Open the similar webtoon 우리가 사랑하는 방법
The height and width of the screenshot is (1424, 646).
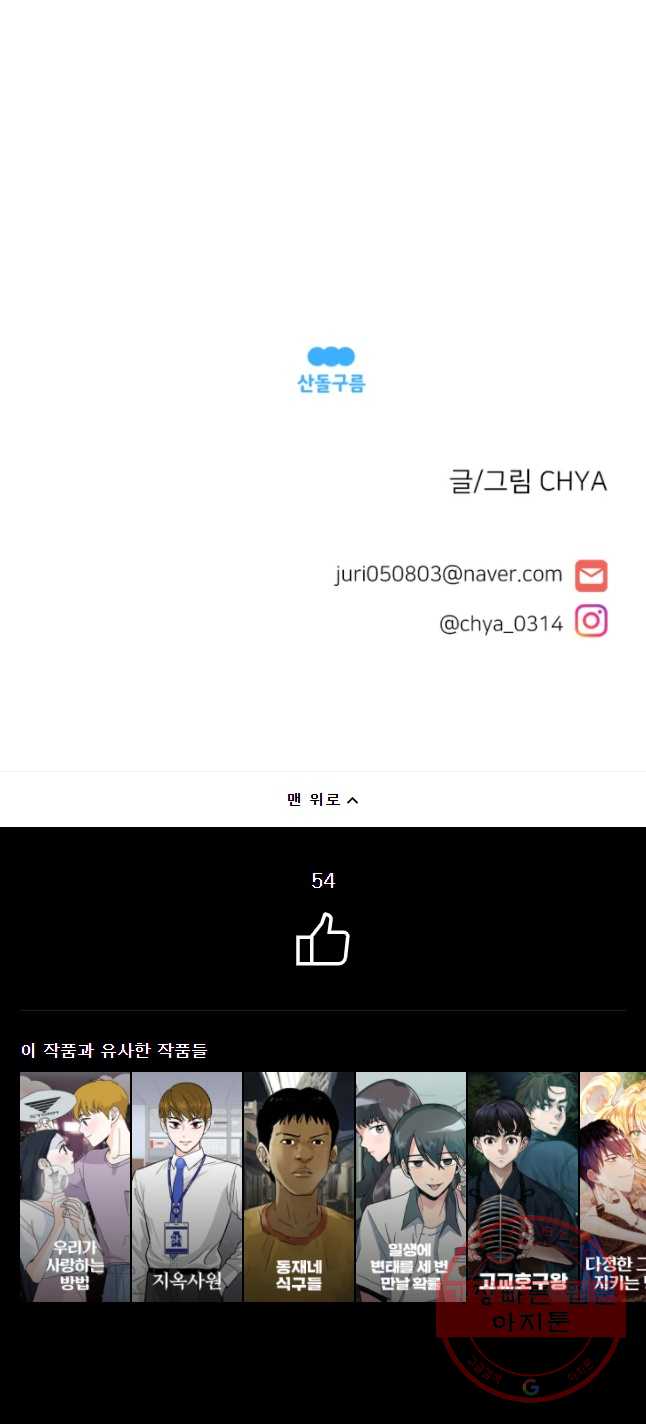pyautogui.click(x=75, y=1186)
